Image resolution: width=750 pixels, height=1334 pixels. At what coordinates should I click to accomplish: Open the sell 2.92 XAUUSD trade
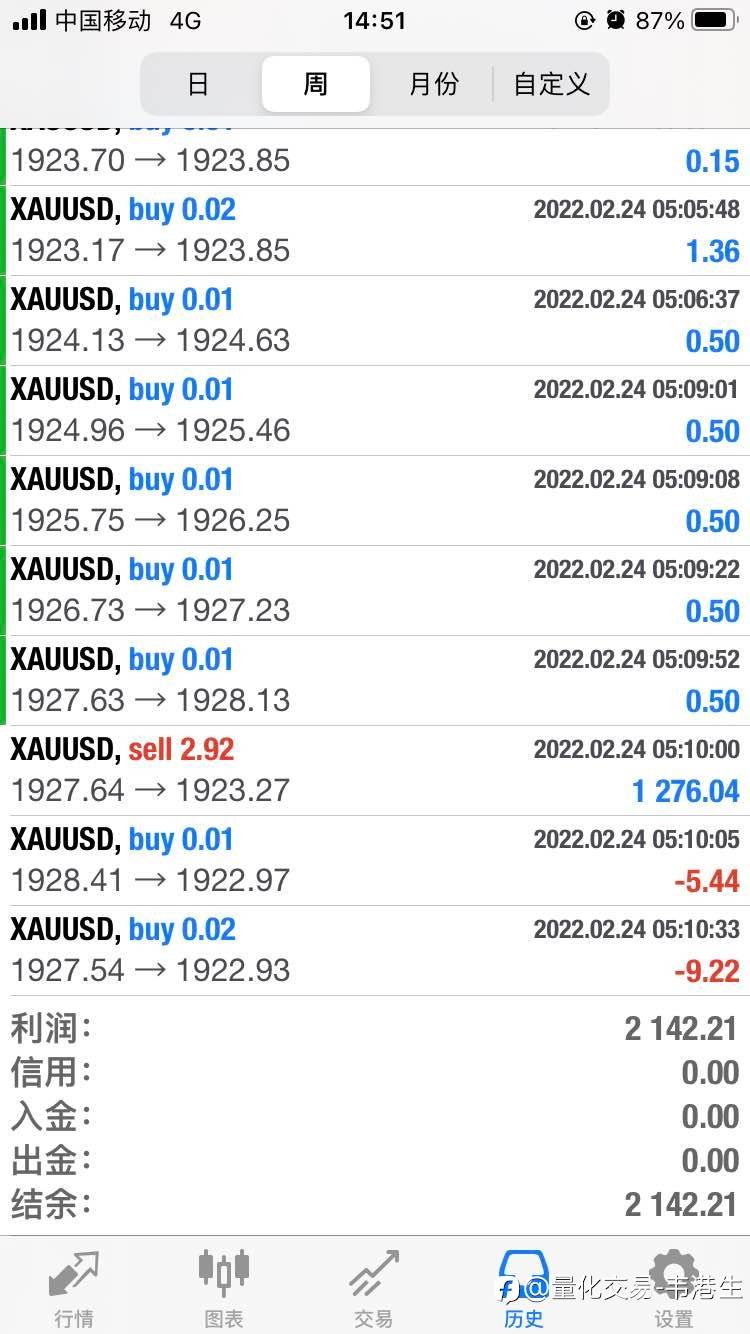(375, 770)
